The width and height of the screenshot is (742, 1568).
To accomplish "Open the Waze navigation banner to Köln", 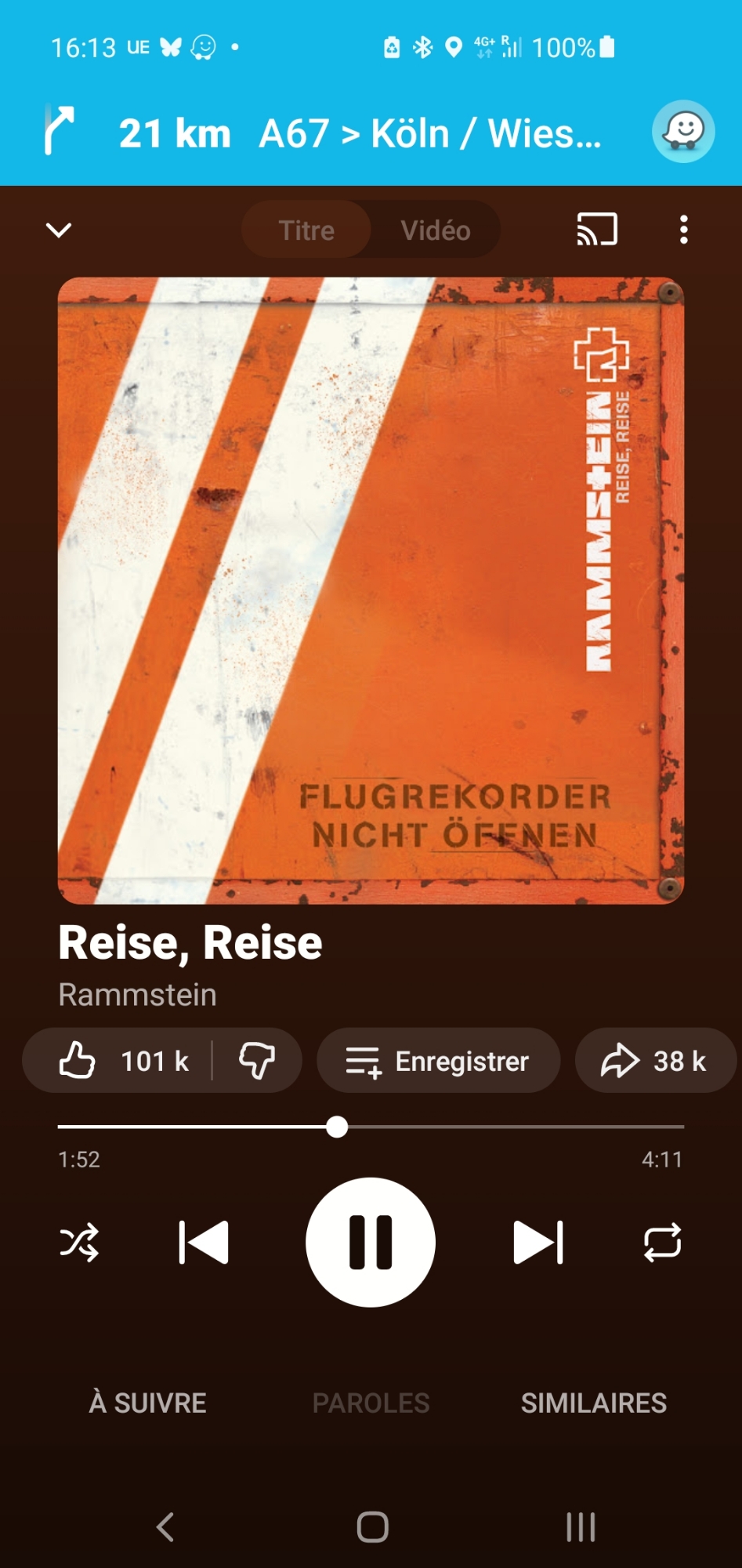I will coord(360,133).
